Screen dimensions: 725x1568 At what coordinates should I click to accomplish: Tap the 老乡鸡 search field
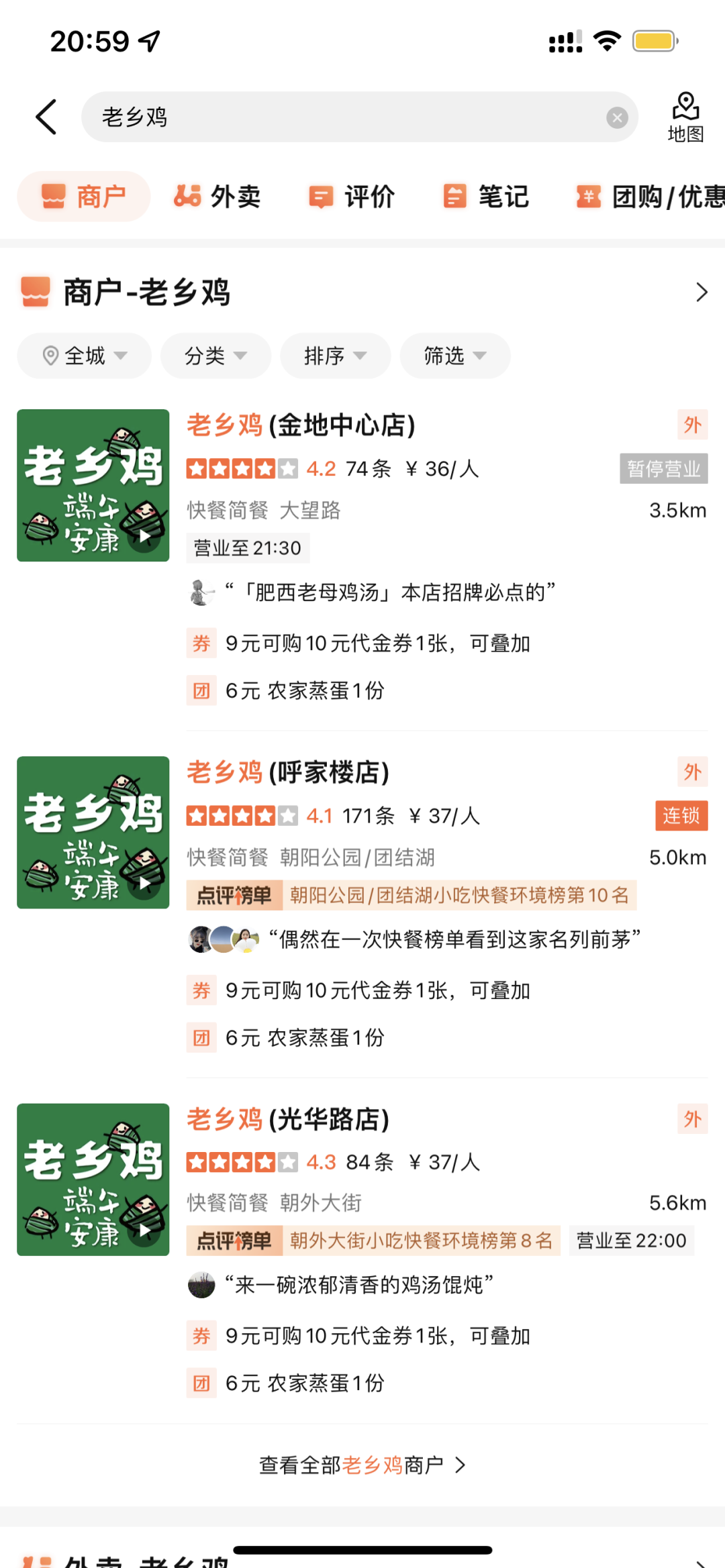[x=336, y=117]
